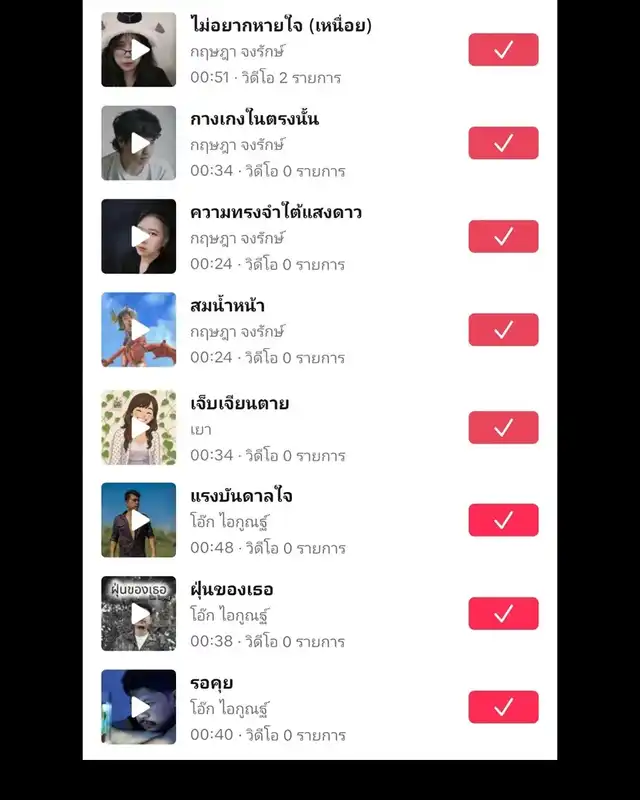This screenshot has width=640, height=800.
Task: Play preview of ฝุ่นของเธอ
Action: [x=139, y=613]
